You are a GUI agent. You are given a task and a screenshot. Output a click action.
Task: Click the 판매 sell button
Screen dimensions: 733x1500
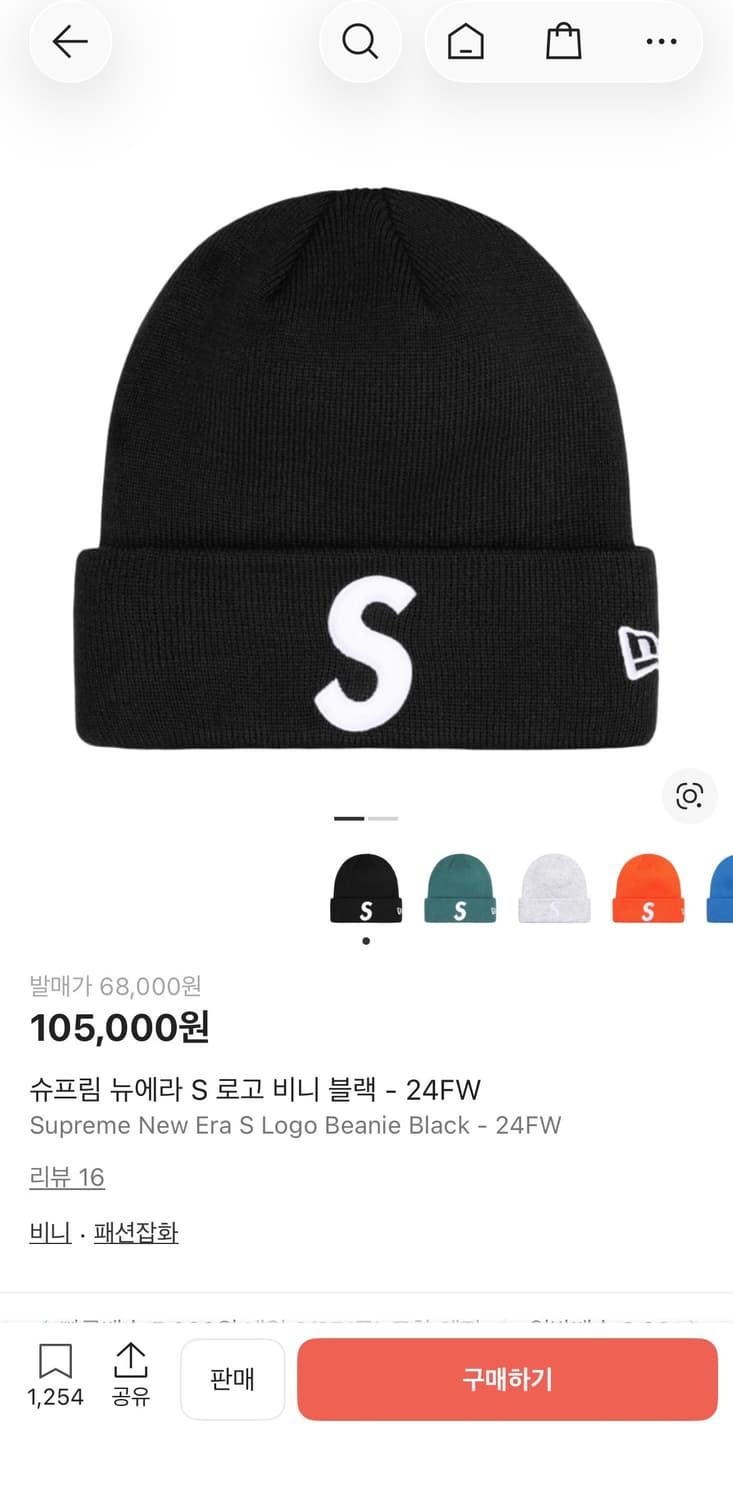pyautogui.click(x=233, y=1380)
